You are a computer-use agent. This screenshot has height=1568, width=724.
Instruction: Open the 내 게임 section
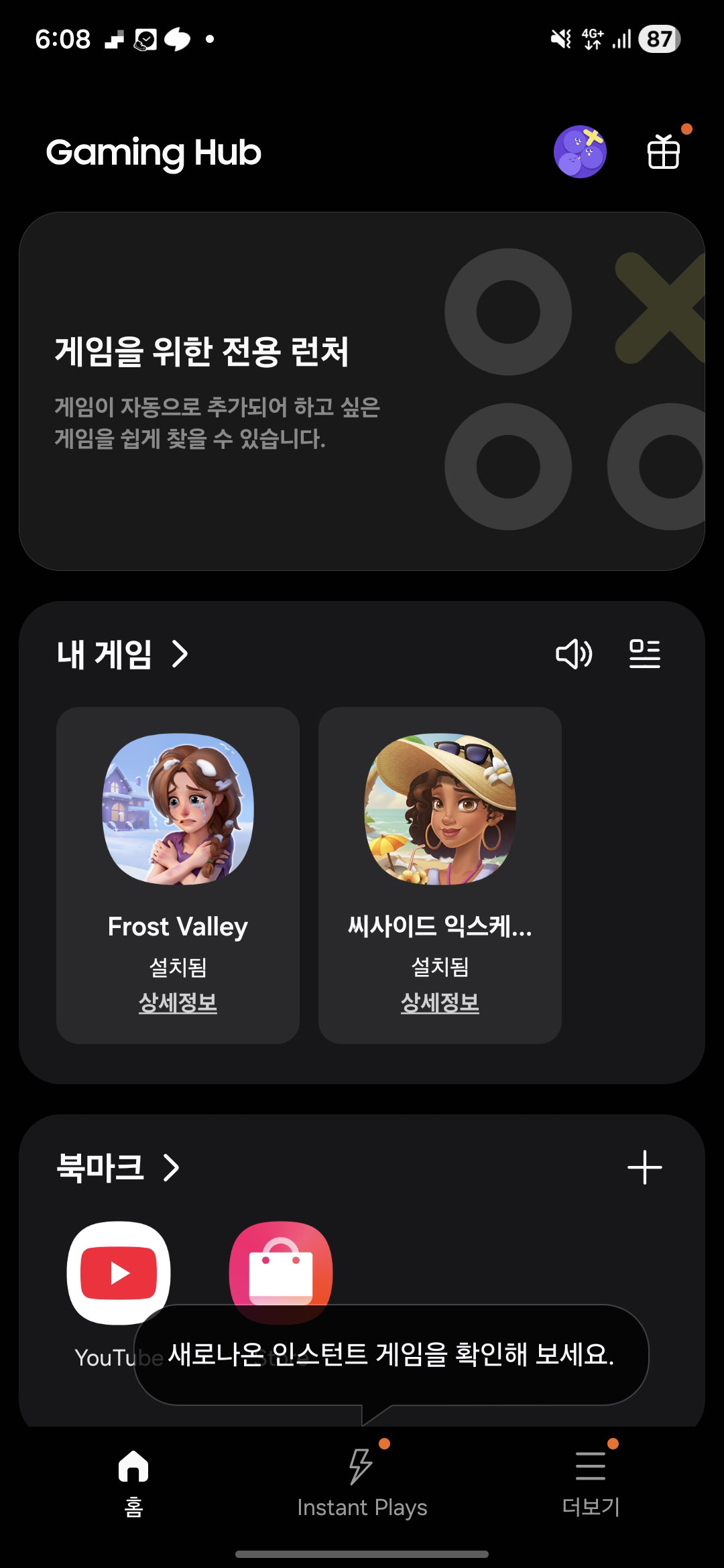tap(123, 654)
